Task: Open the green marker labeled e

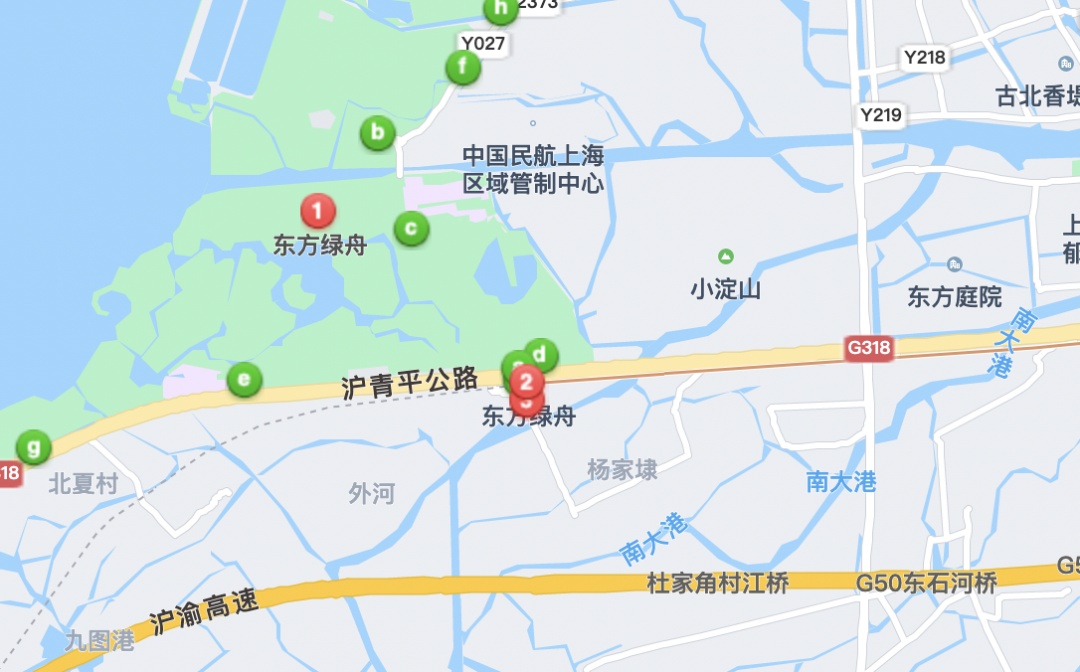Action: click(x=244, y=380)
